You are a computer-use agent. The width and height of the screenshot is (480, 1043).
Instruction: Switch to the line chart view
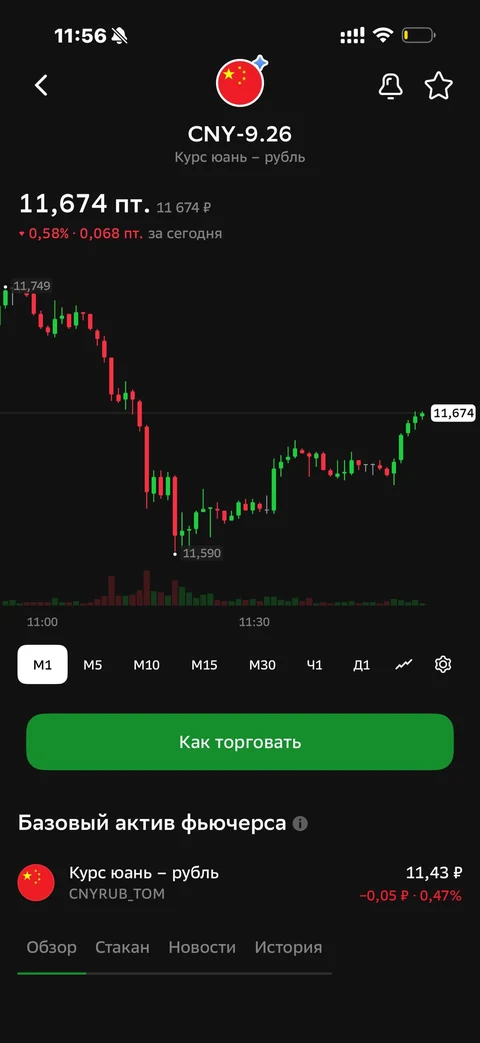pyautogui.click(x=404, y=664)
